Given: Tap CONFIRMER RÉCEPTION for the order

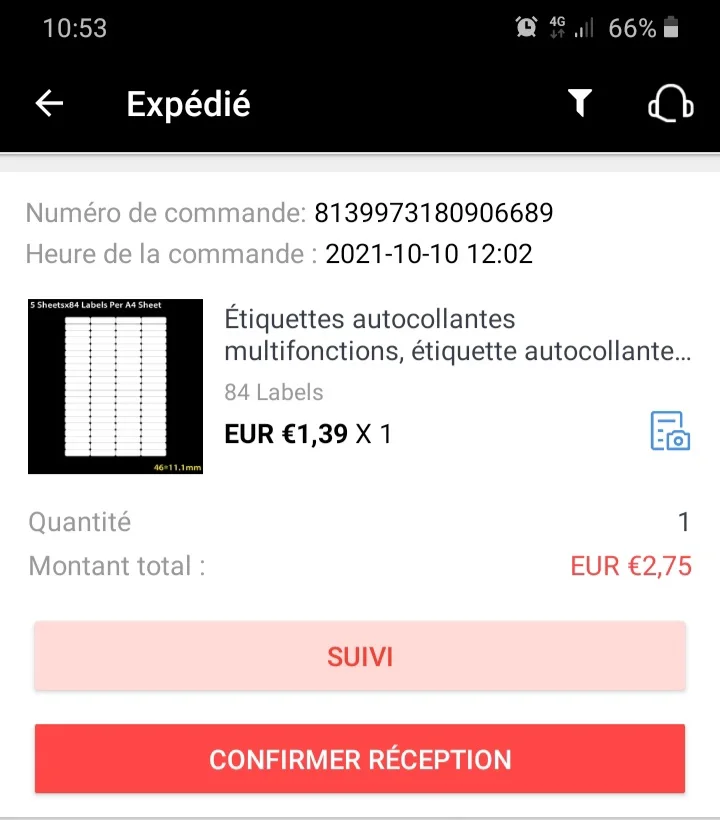Looking at the screenshot, I should [x=360, y=759].
